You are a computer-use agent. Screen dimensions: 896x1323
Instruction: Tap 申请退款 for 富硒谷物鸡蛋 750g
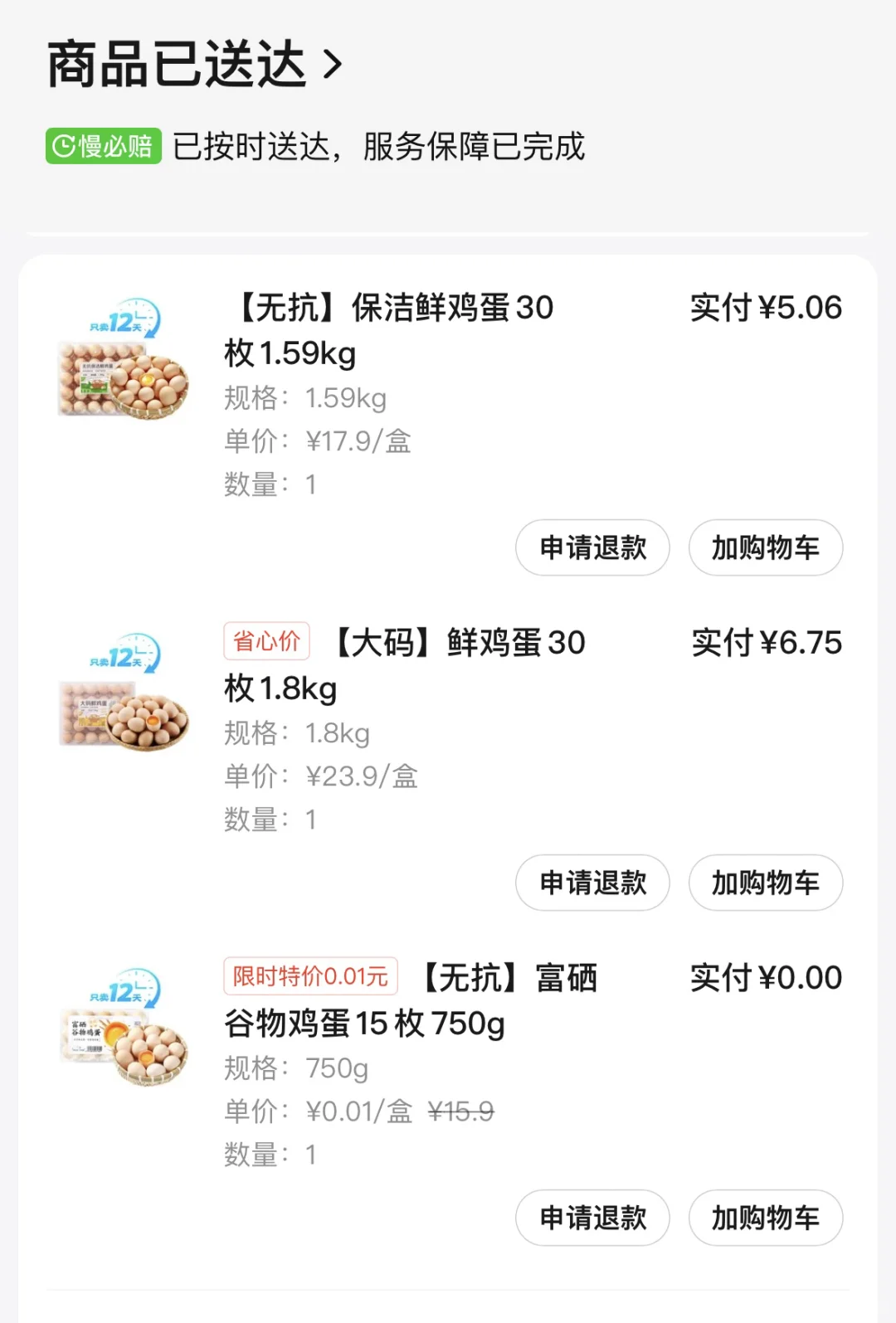pos(592,1218)
